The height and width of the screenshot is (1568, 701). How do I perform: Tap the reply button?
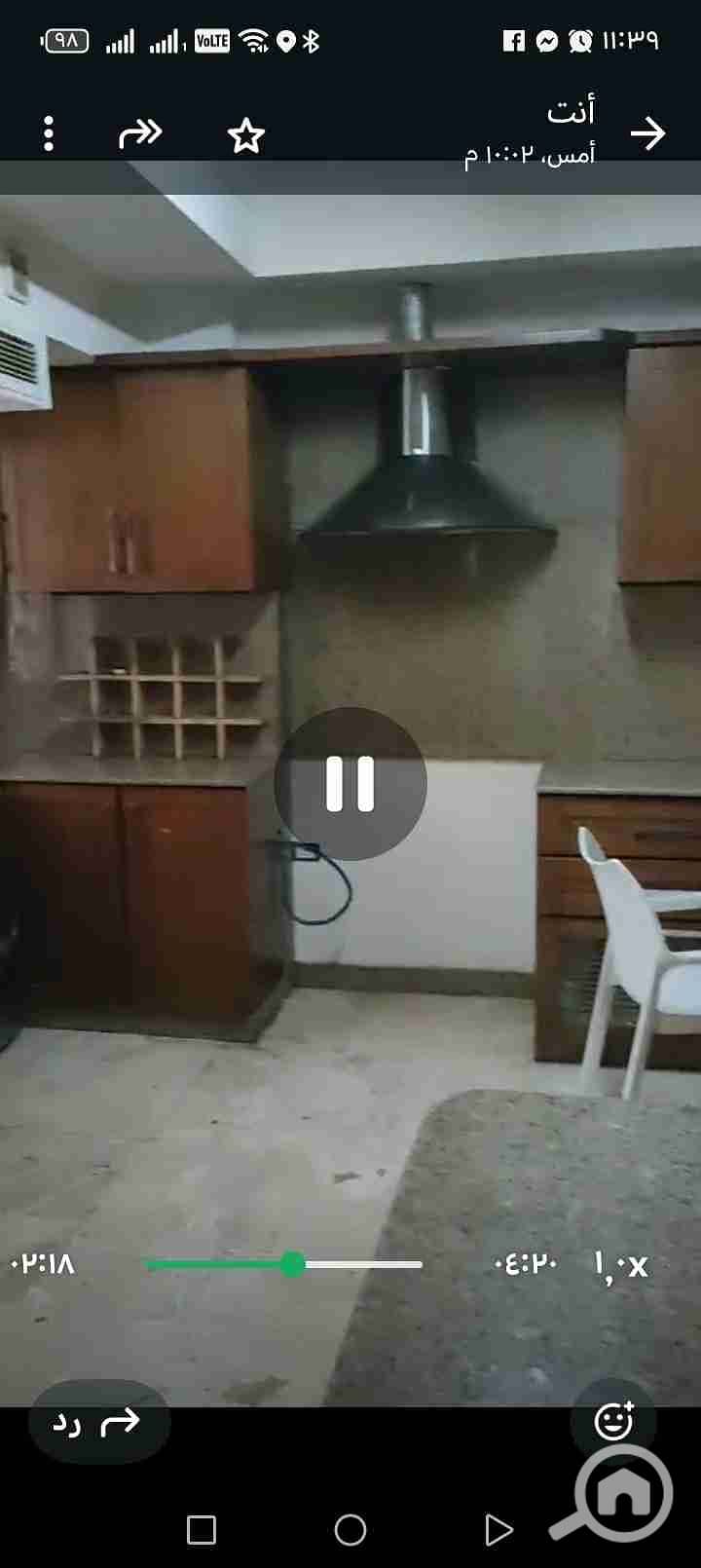pyautogui.click(x=99, y=1423)
